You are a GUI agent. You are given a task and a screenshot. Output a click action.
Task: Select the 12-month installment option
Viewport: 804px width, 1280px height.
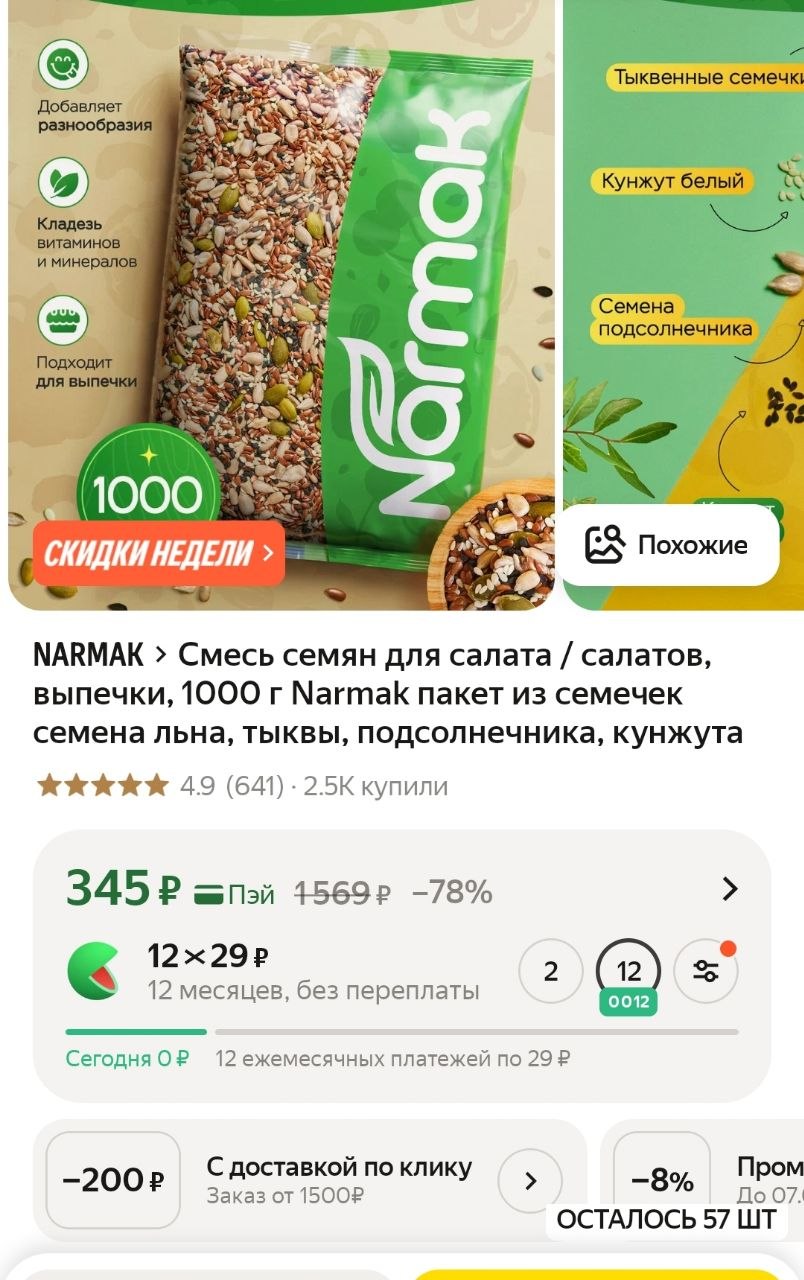coord(628,971)
